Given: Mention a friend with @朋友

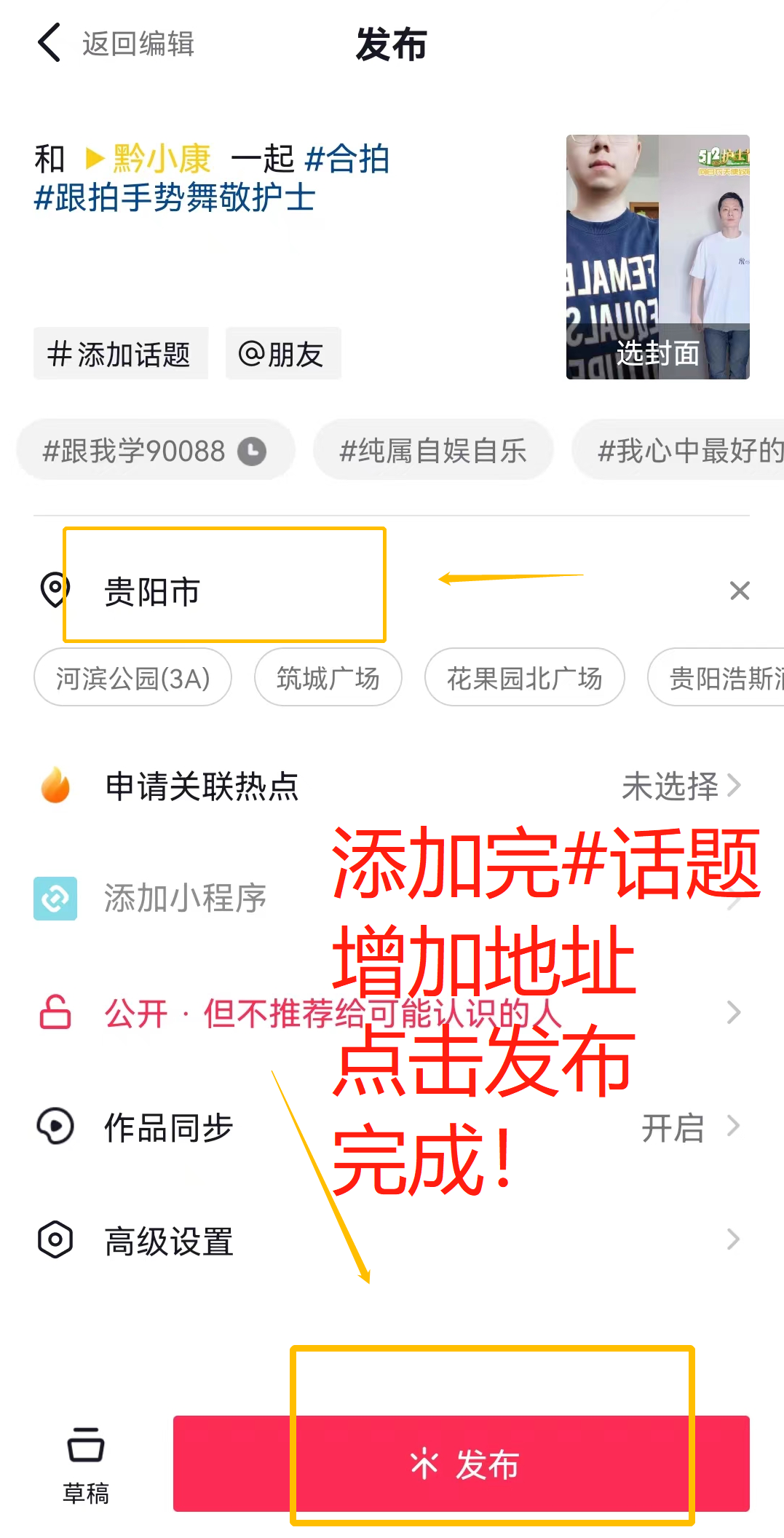Looking at the screenshot, I should tap(282, 355).
